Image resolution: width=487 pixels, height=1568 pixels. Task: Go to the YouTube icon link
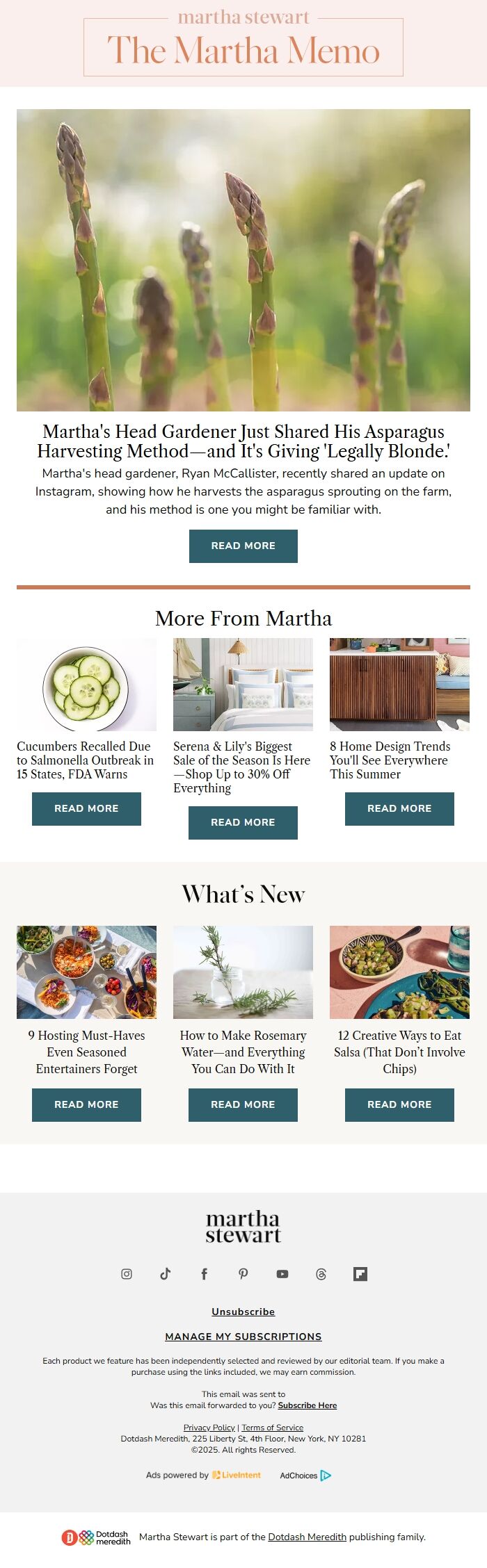coord(282,1273)
